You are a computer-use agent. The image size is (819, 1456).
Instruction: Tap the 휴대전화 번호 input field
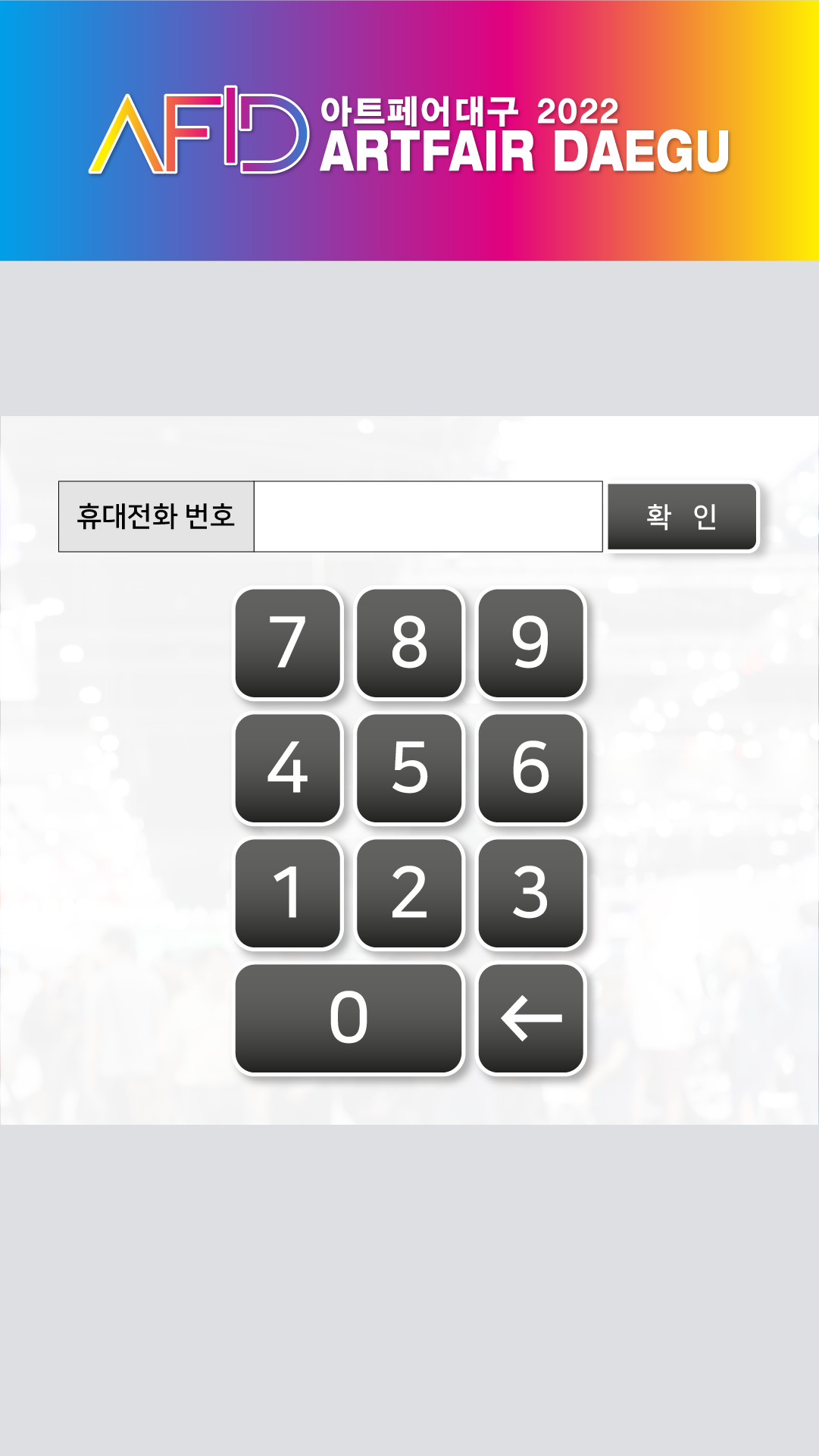coord(428,516)
